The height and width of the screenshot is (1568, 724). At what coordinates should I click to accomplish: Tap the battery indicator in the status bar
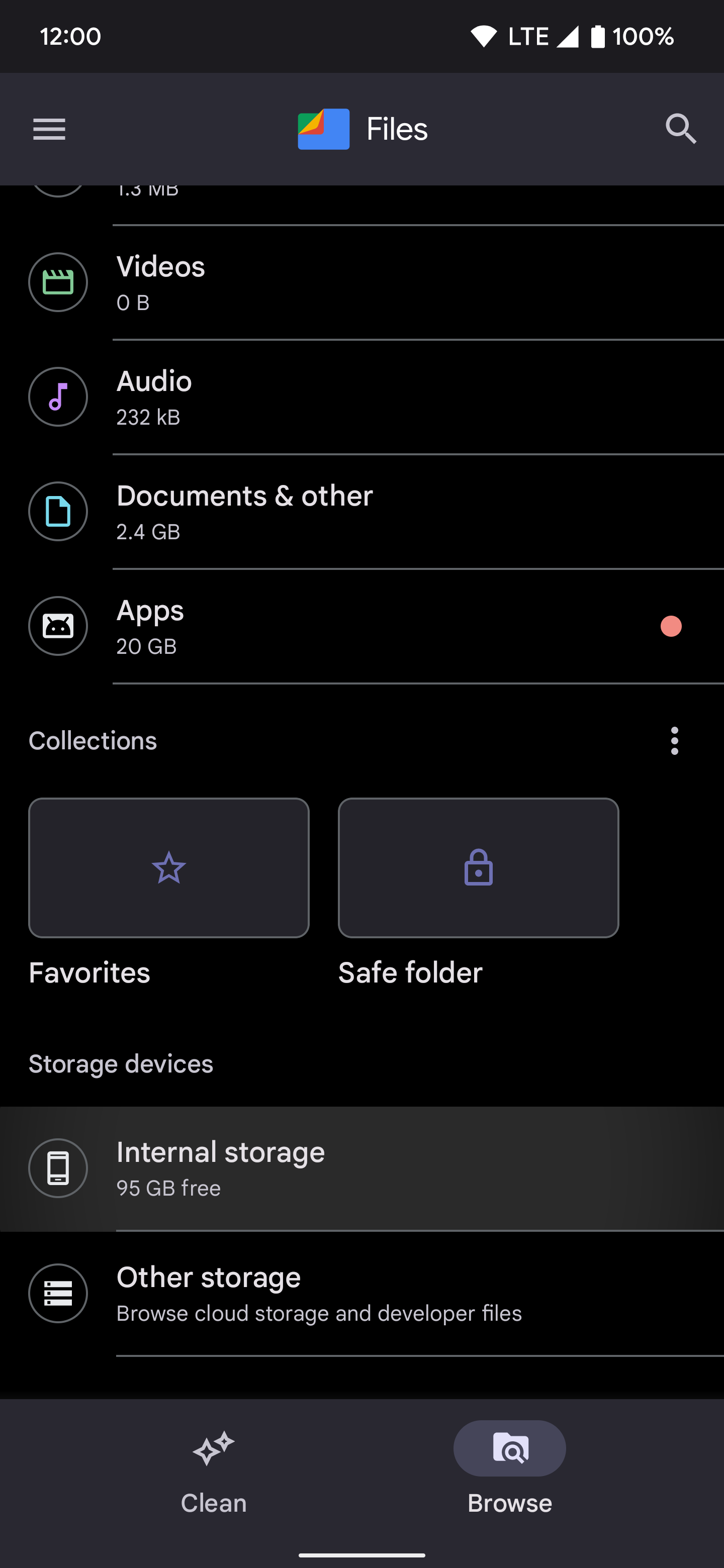pyautogui.click(x=599, y=36)
